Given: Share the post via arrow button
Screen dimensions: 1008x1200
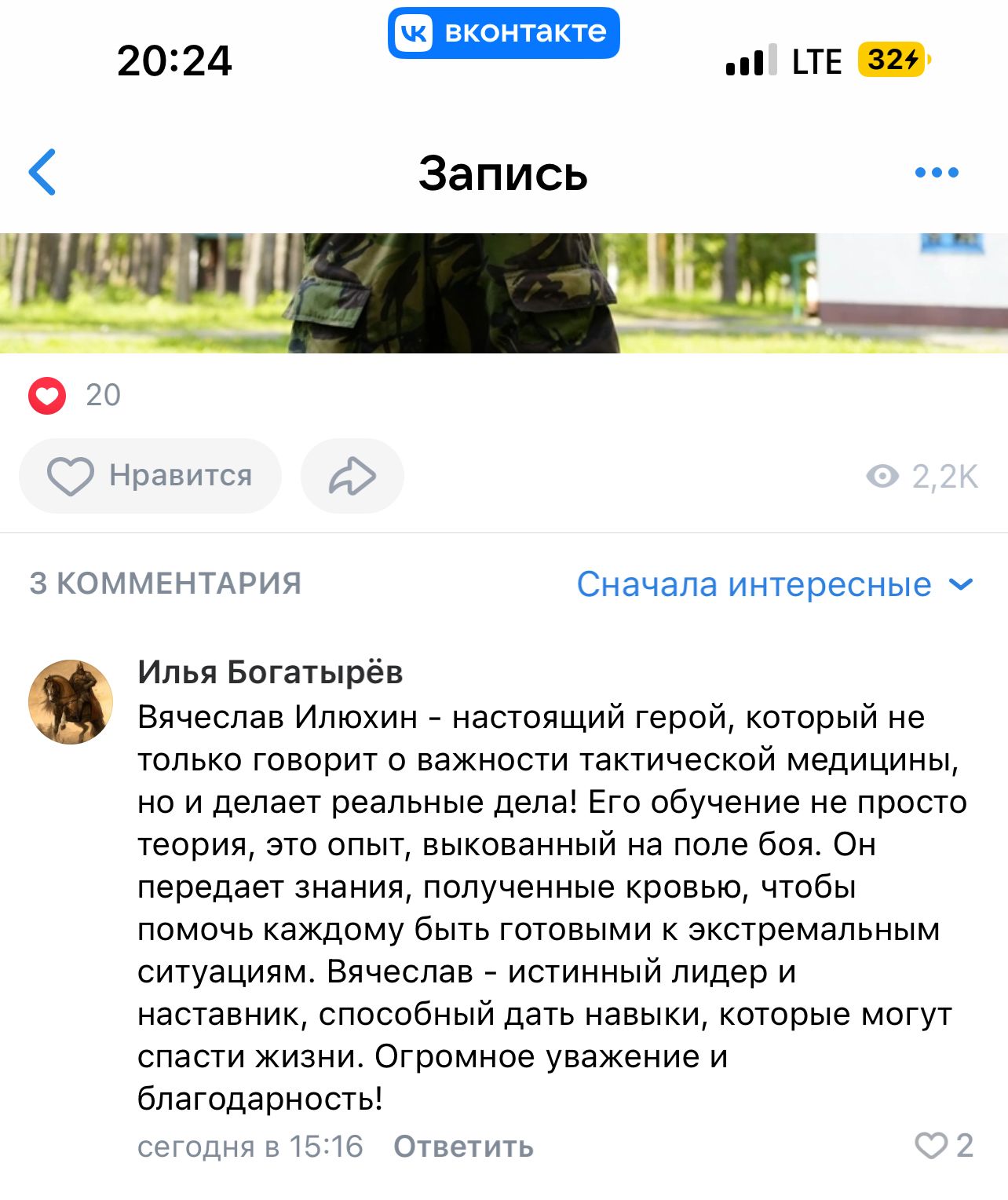Looking at the screenshot, I should (352, 476).
